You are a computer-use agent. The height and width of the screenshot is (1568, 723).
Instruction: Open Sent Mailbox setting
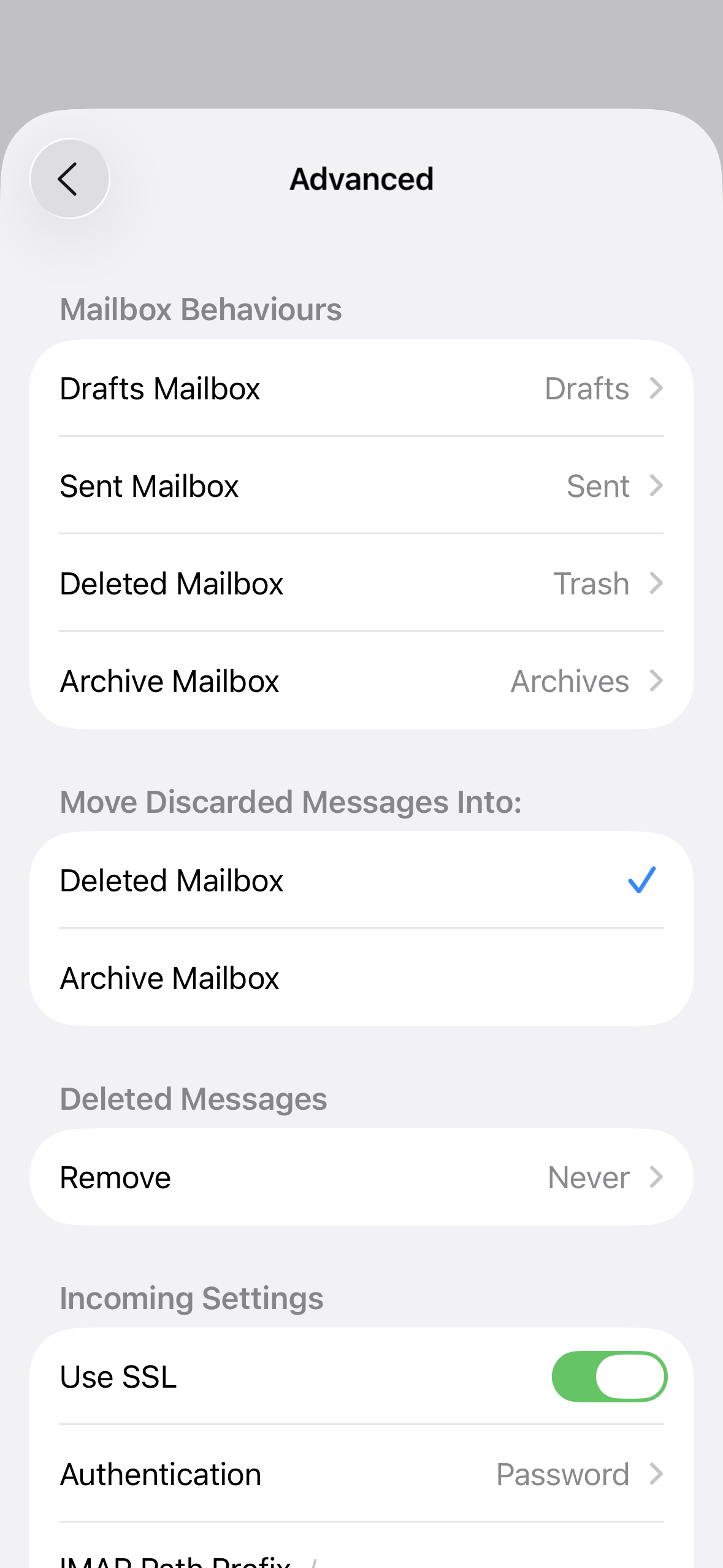point(361,486)
